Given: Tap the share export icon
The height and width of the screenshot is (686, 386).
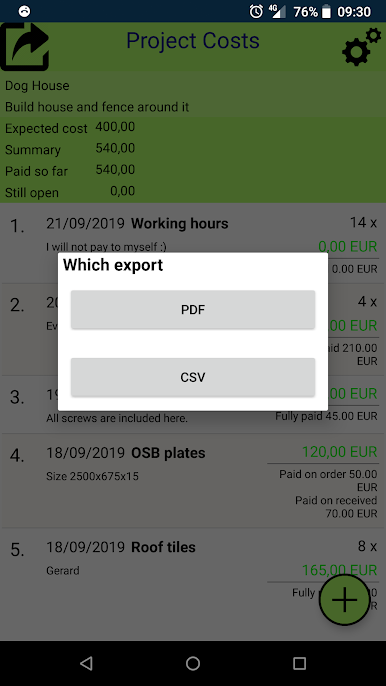Looking at the screenshot, I should (25, 47).
